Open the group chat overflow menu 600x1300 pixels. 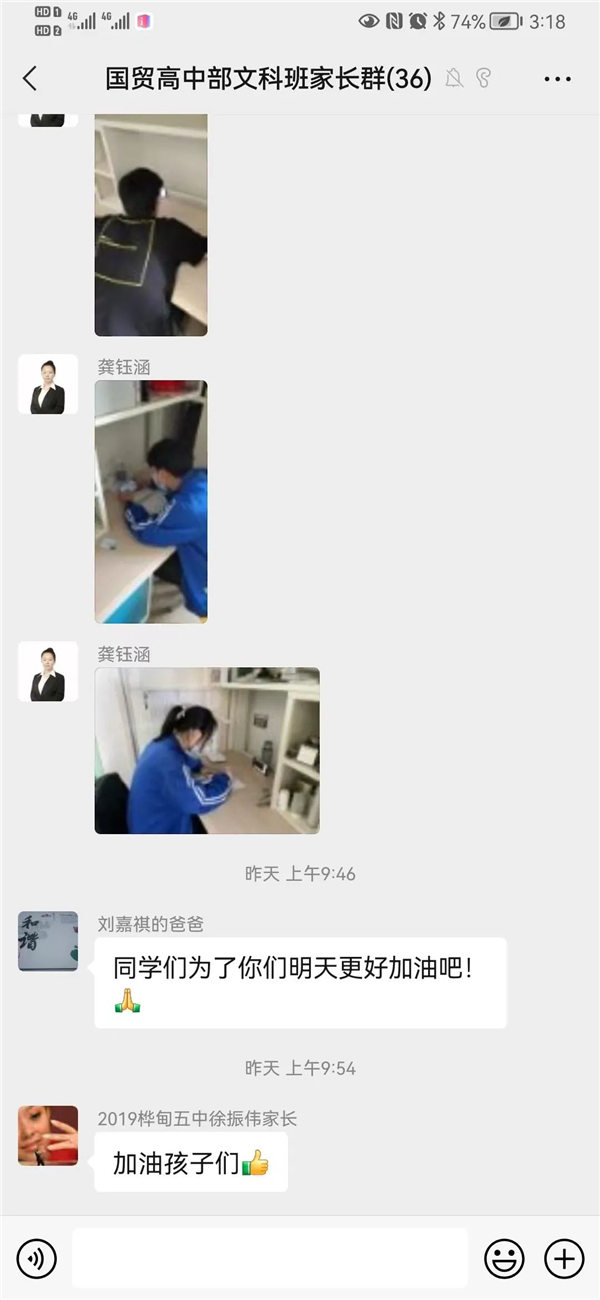coord(557,79)
